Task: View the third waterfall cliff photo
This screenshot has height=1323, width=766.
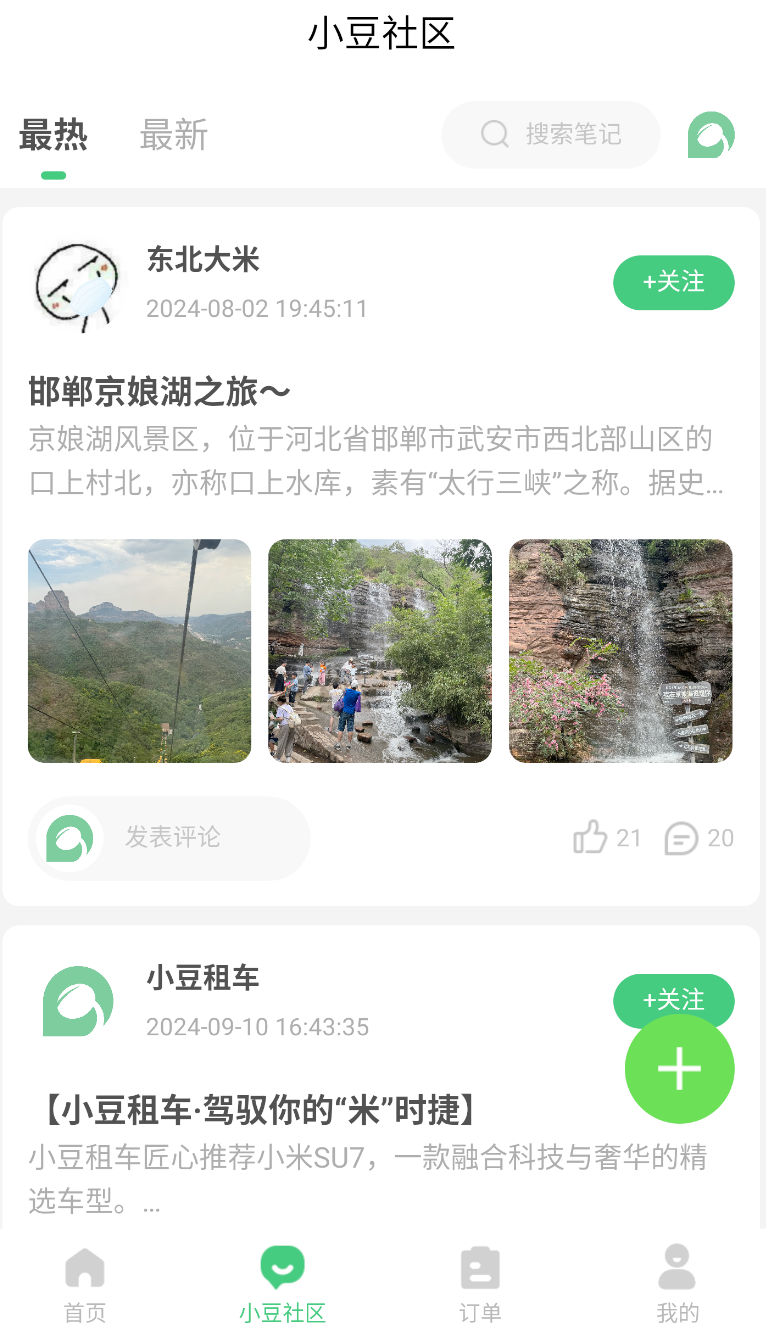Action: click(x=620, y=651)
